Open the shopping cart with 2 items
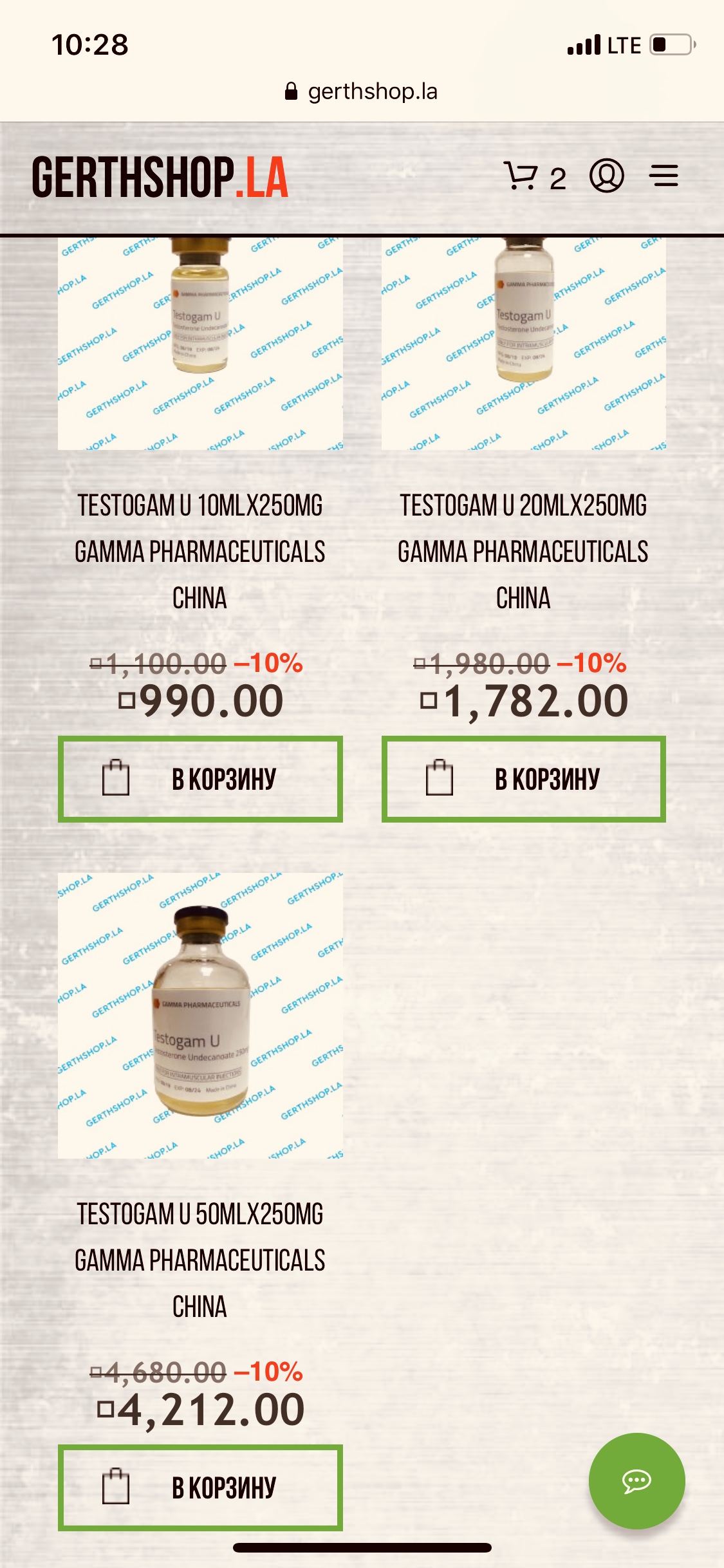 pyautogui.click(x=534, y=176)
